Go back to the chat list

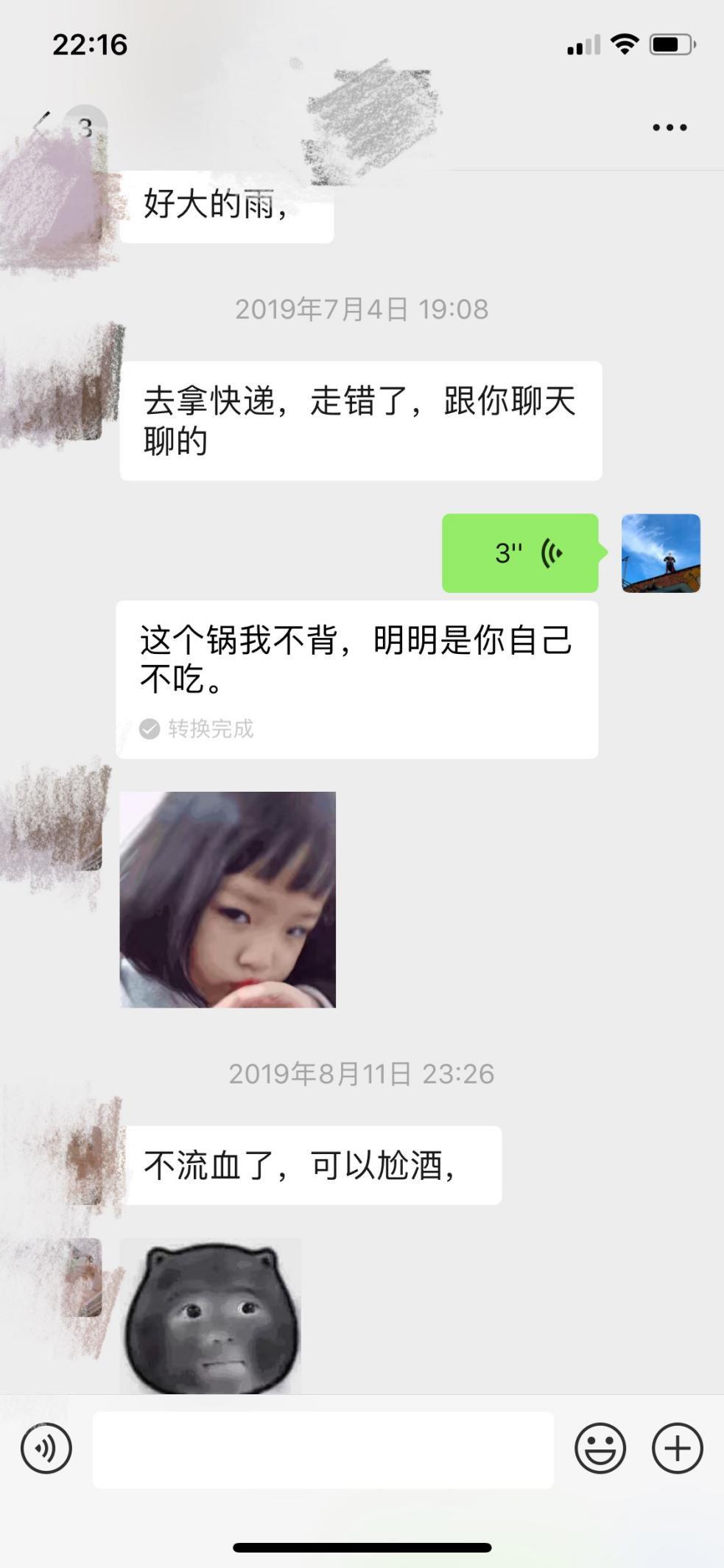click(x=43, y=125)
